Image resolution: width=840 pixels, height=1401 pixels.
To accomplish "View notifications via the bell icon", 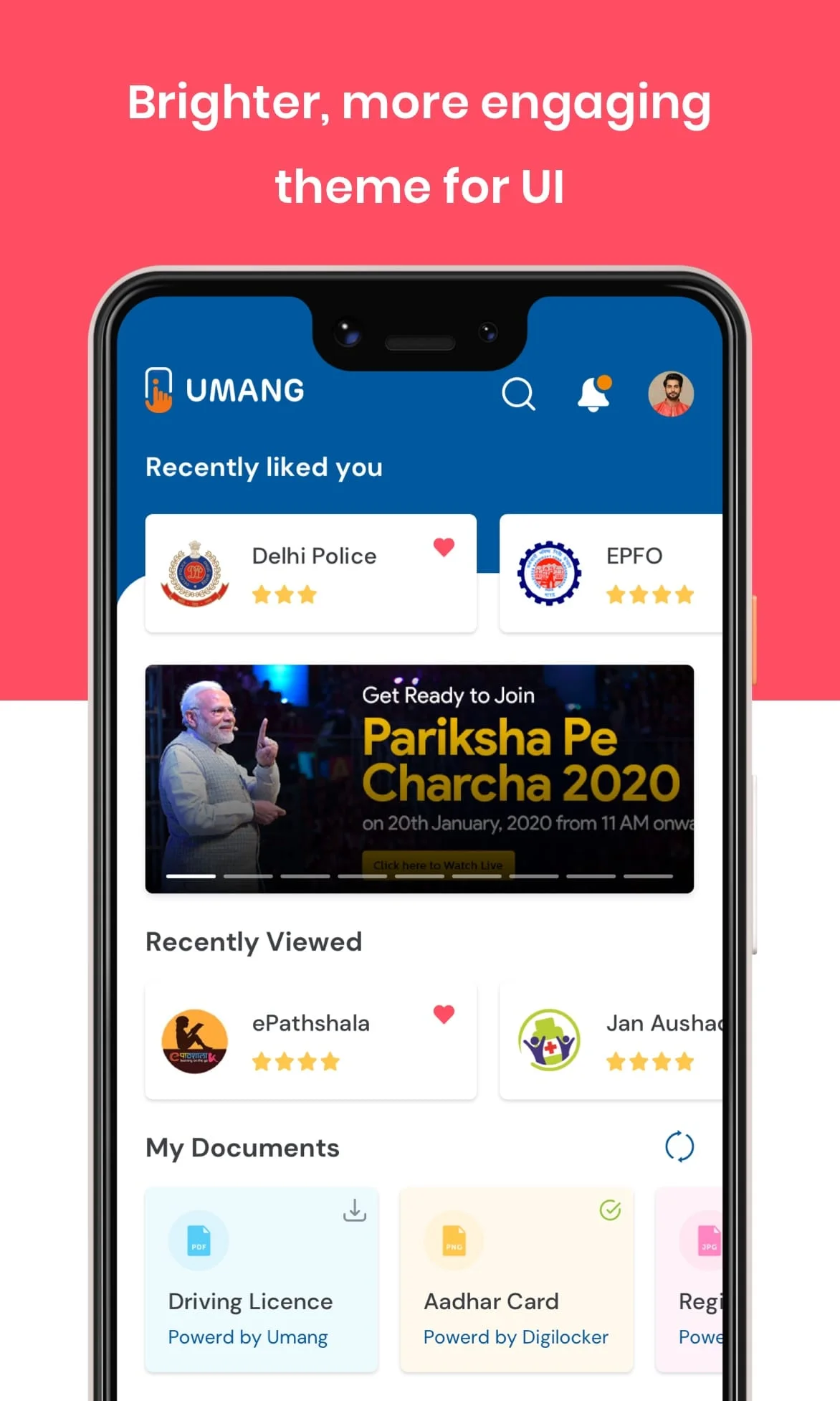I will (593, 393).
